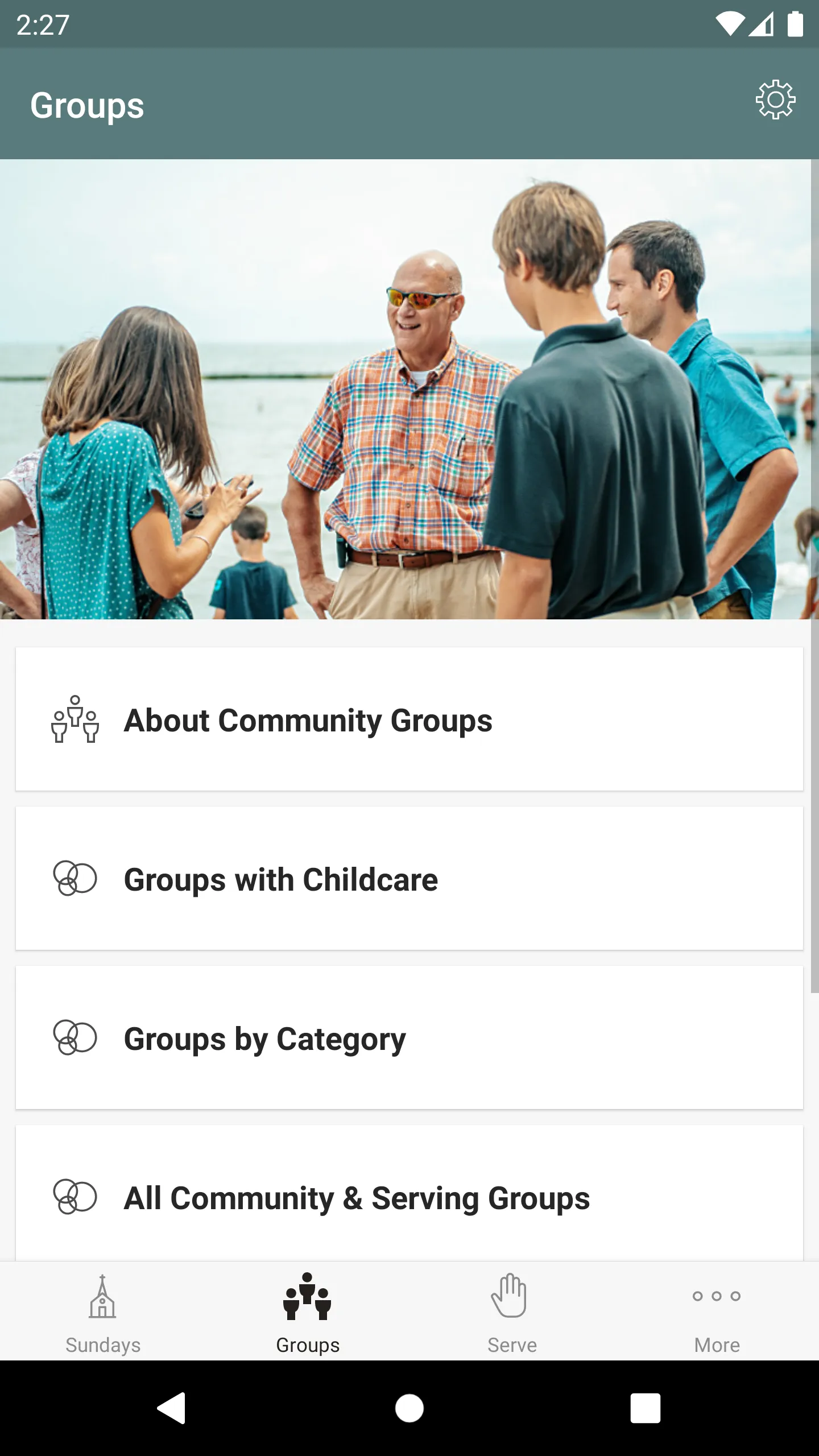Image resolution: width=819 pixels, height=1456 pixels.
Task: Tap the system home button
Action: (x=409, y=1408)
